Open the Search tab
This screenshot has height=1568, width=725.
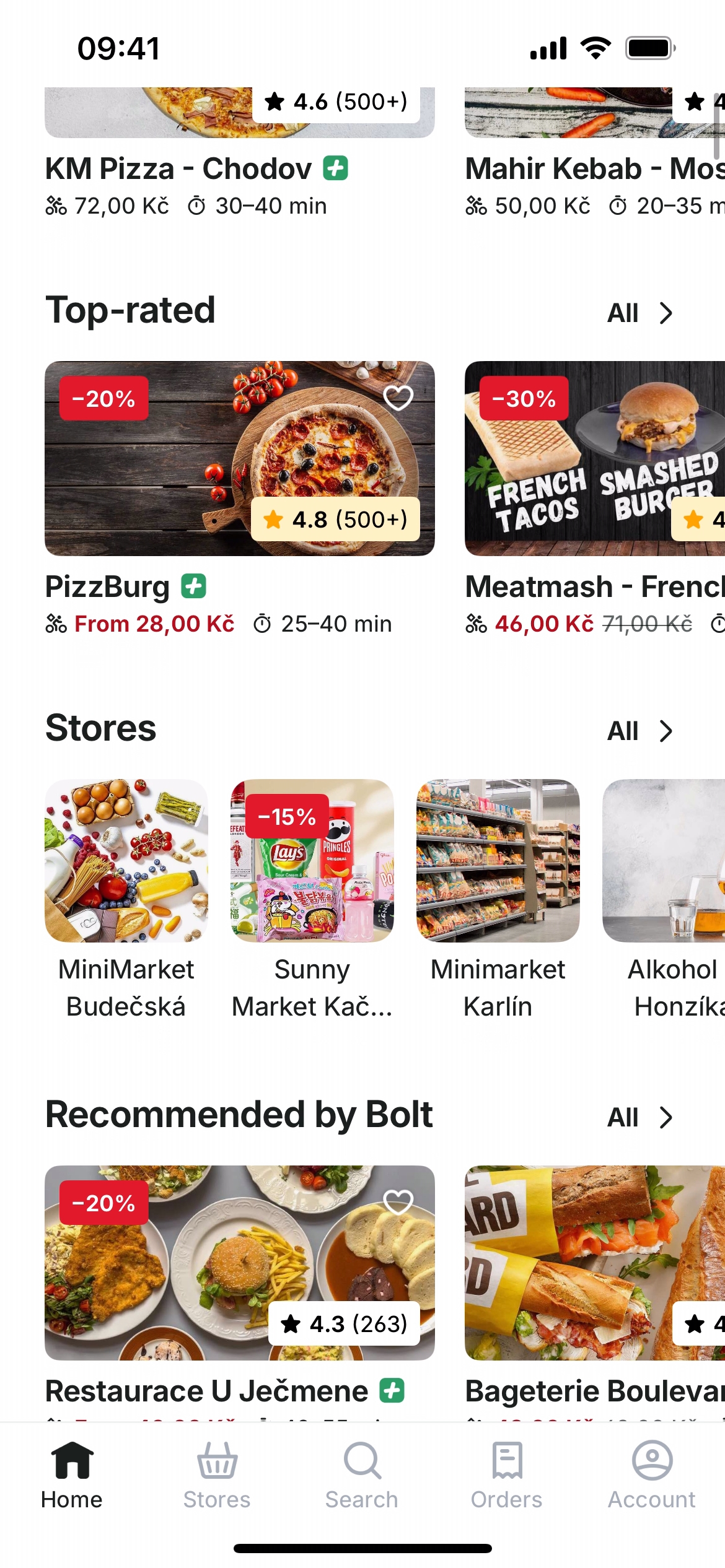(362, 1475)
